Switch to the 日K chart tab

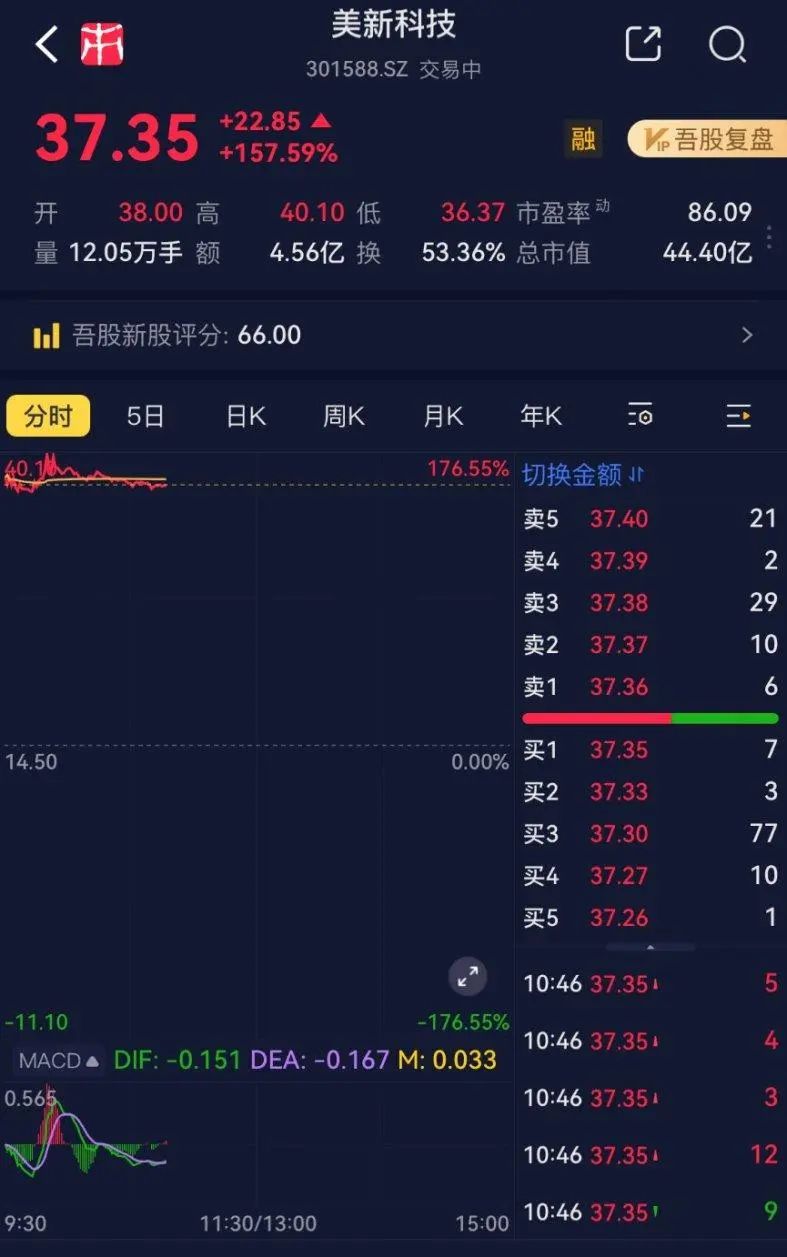(246, 416)
